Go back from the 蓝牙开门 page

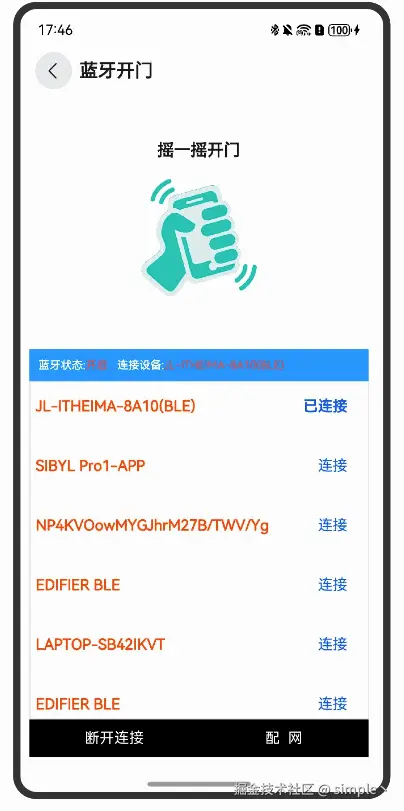tap(53, 71)
